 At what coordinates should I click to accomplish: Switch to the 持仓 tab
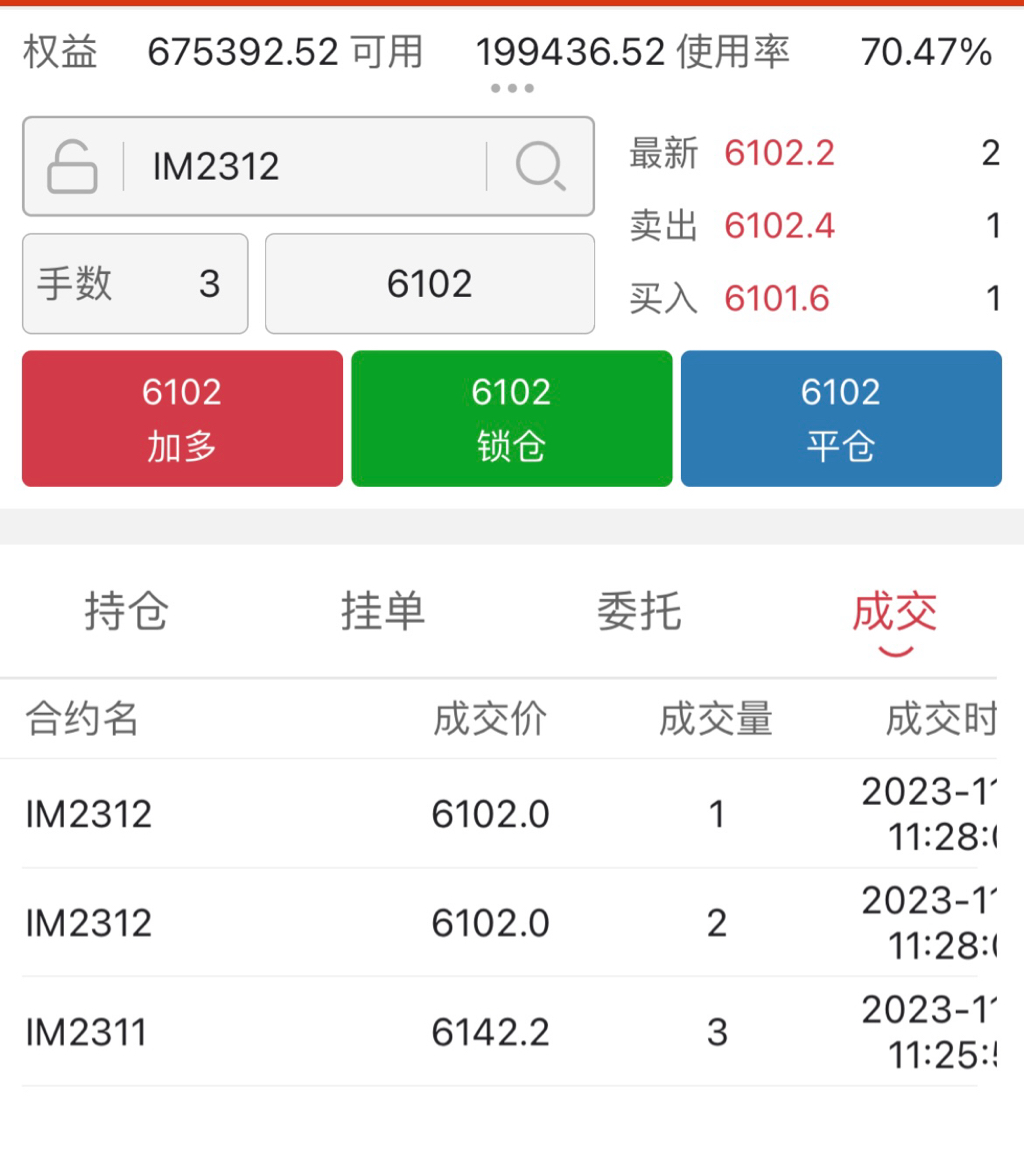coord(127,611)
